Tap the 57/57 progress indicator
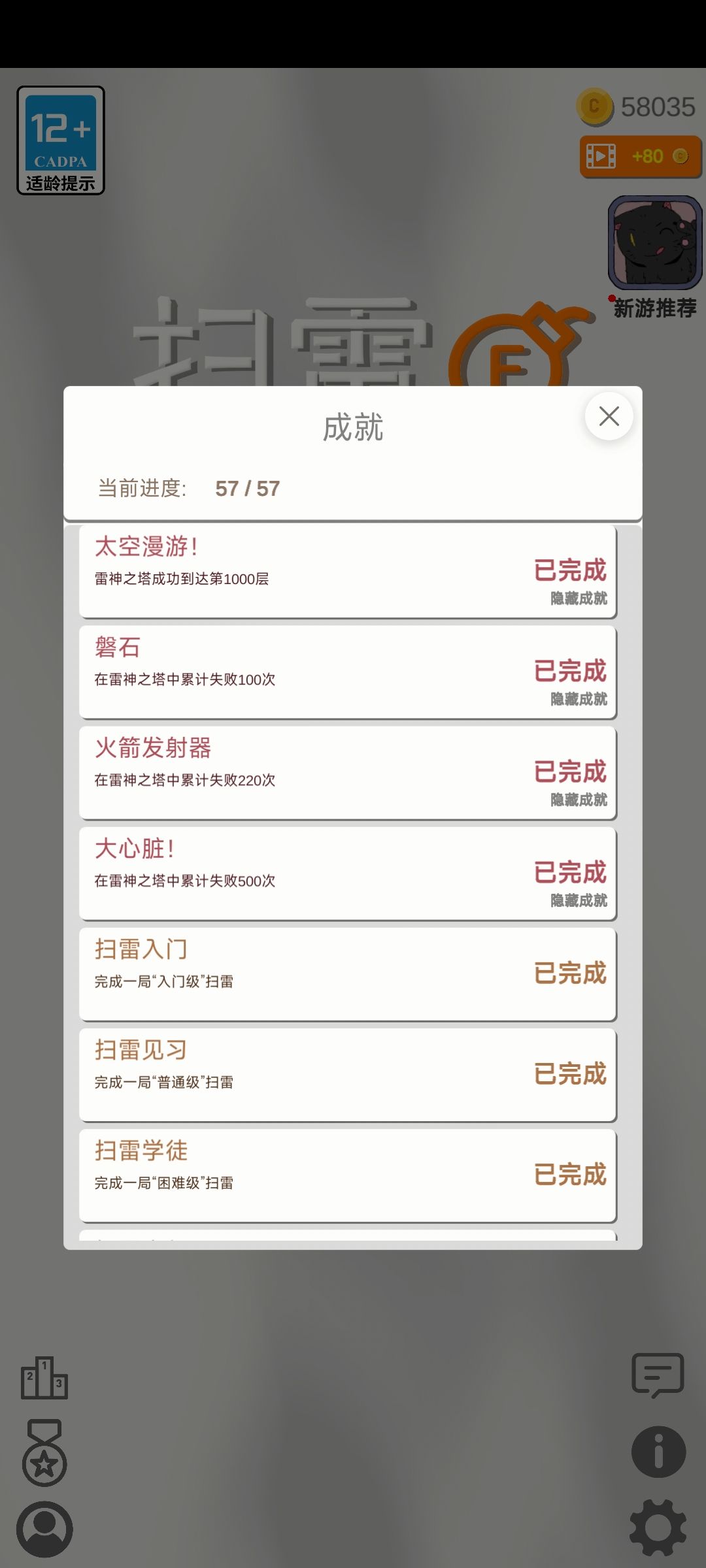This screenshot has width=706, height=1568. 248,488
